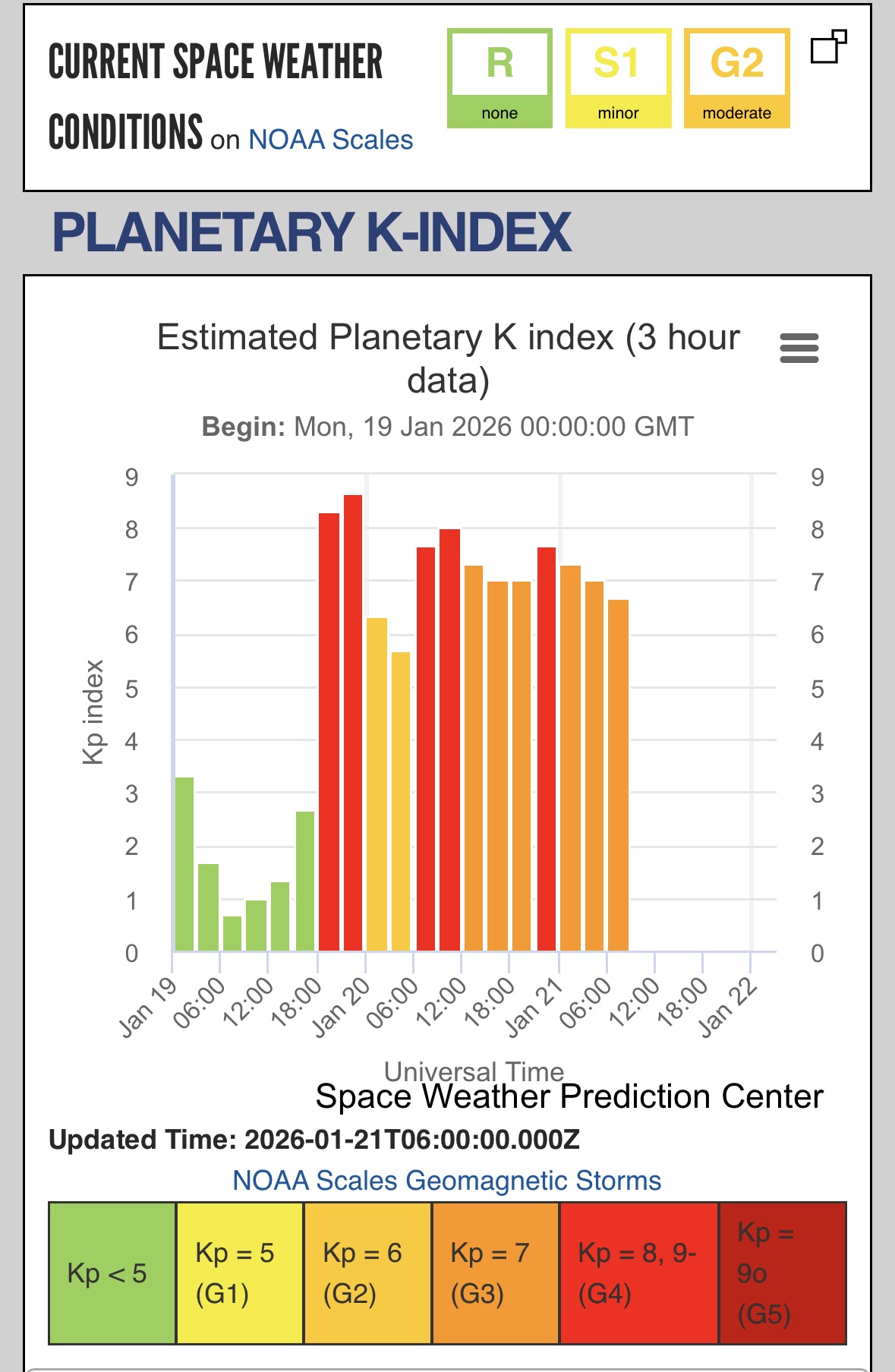Click the yellow 'minor' scale badge
The width and height of the screenshot is (895, 1372).
tap(619, 112)
